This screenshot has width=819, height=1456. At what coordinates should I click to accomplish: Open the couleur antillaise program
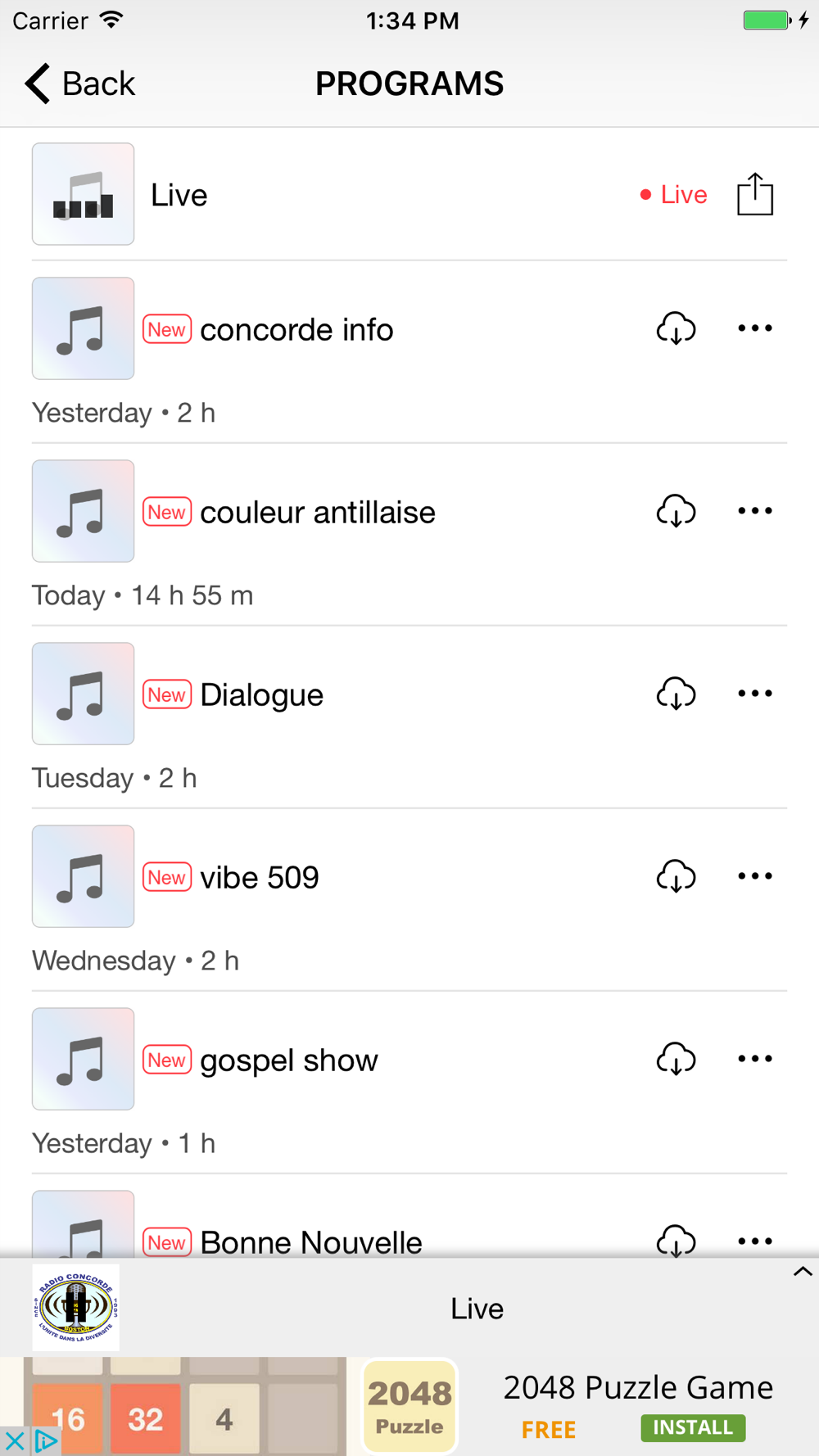point(409,535)
